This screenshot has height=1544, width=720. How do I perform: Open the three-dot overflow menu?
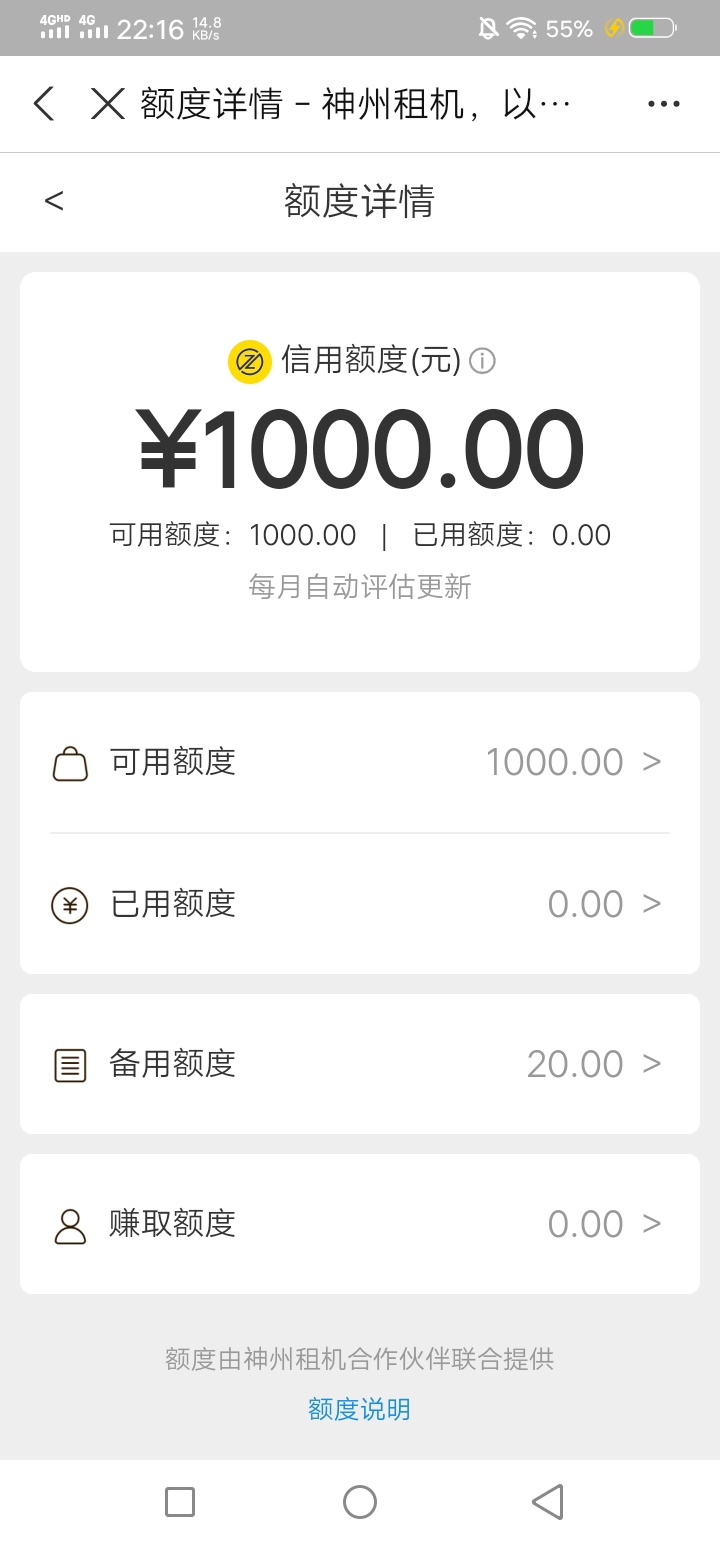(664, 104)
